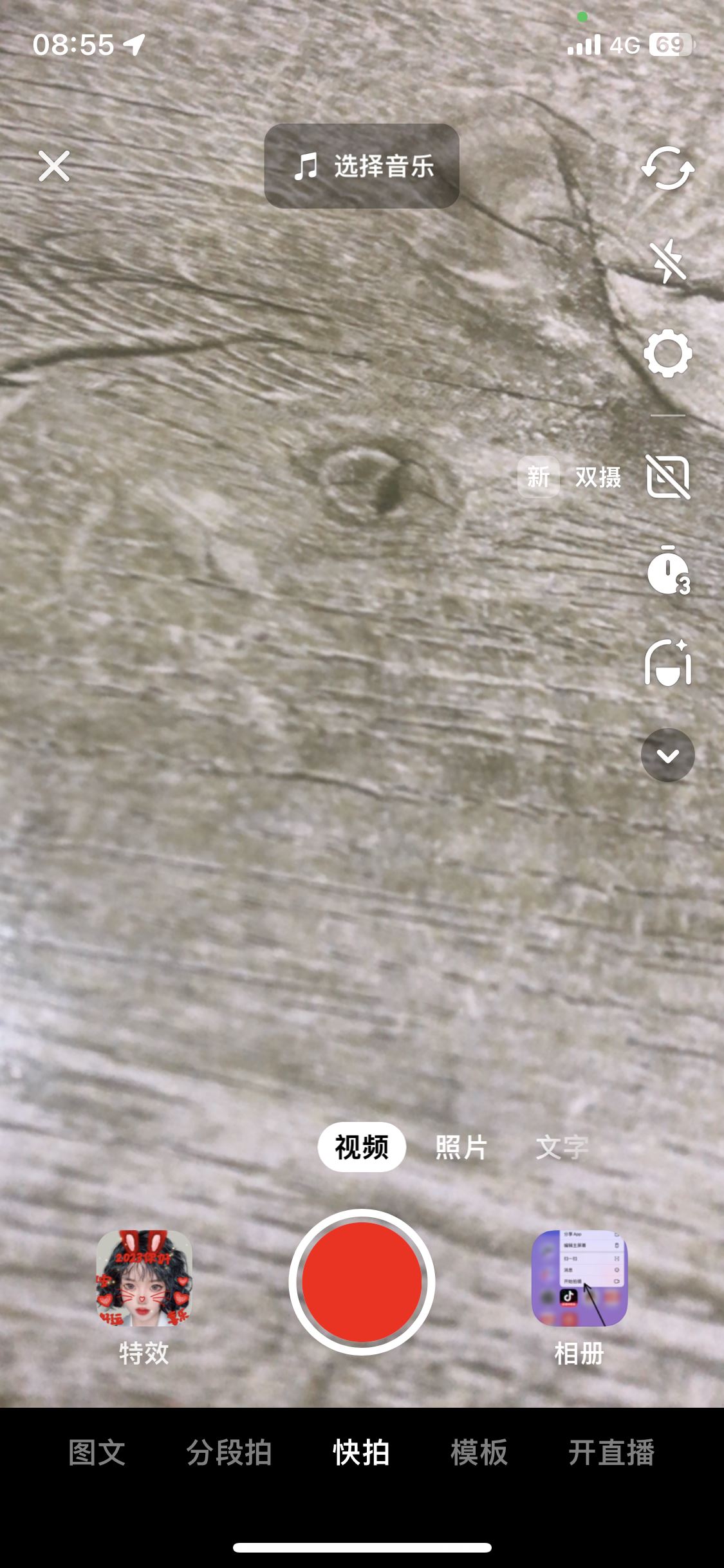This screenshot has height=1568, width=724.
Task: Select 视频 mode
Action: 362,1147
